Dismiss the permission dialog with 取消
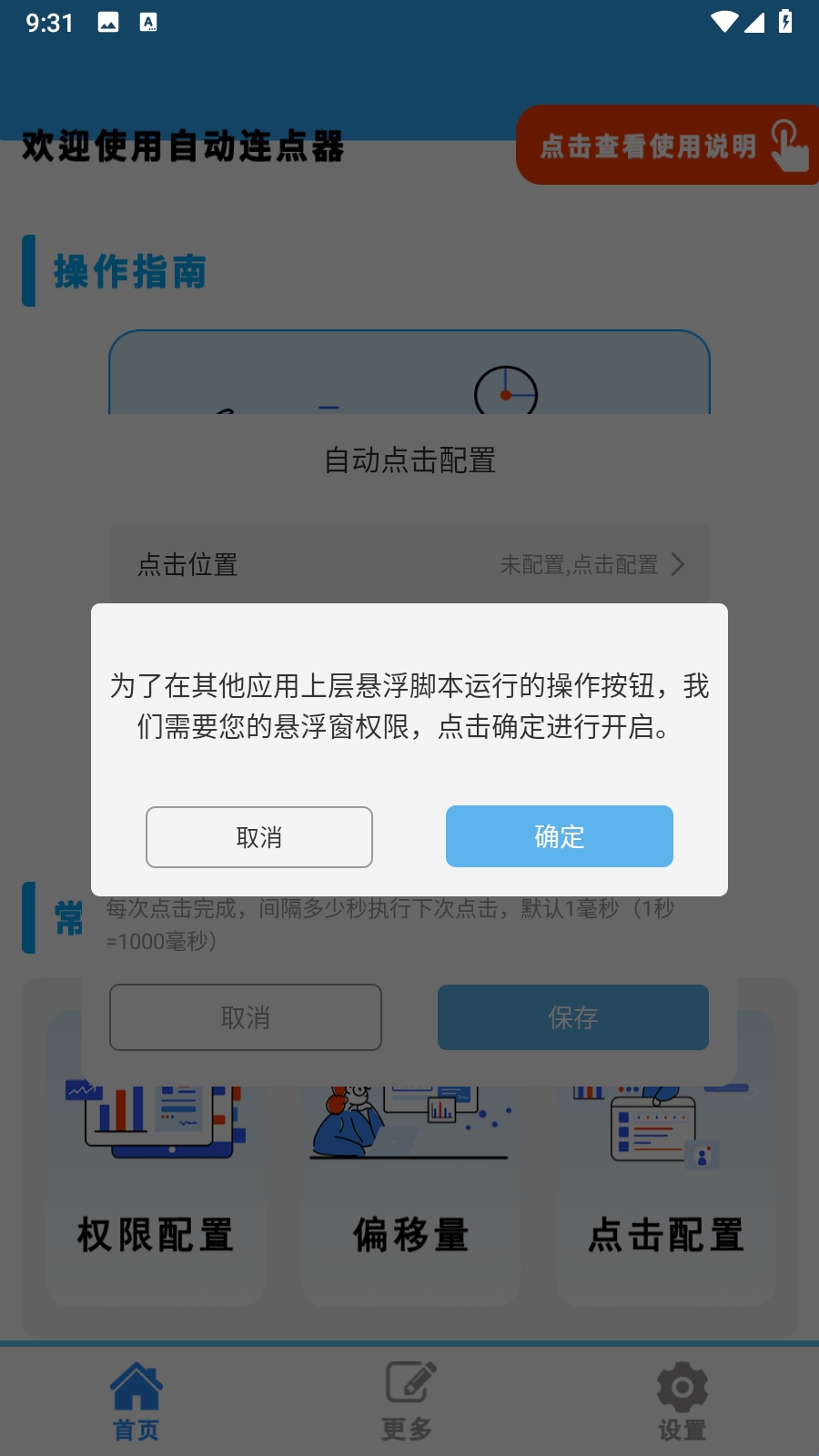Viewport: 819px width, 1456px height. coord(259,837)
